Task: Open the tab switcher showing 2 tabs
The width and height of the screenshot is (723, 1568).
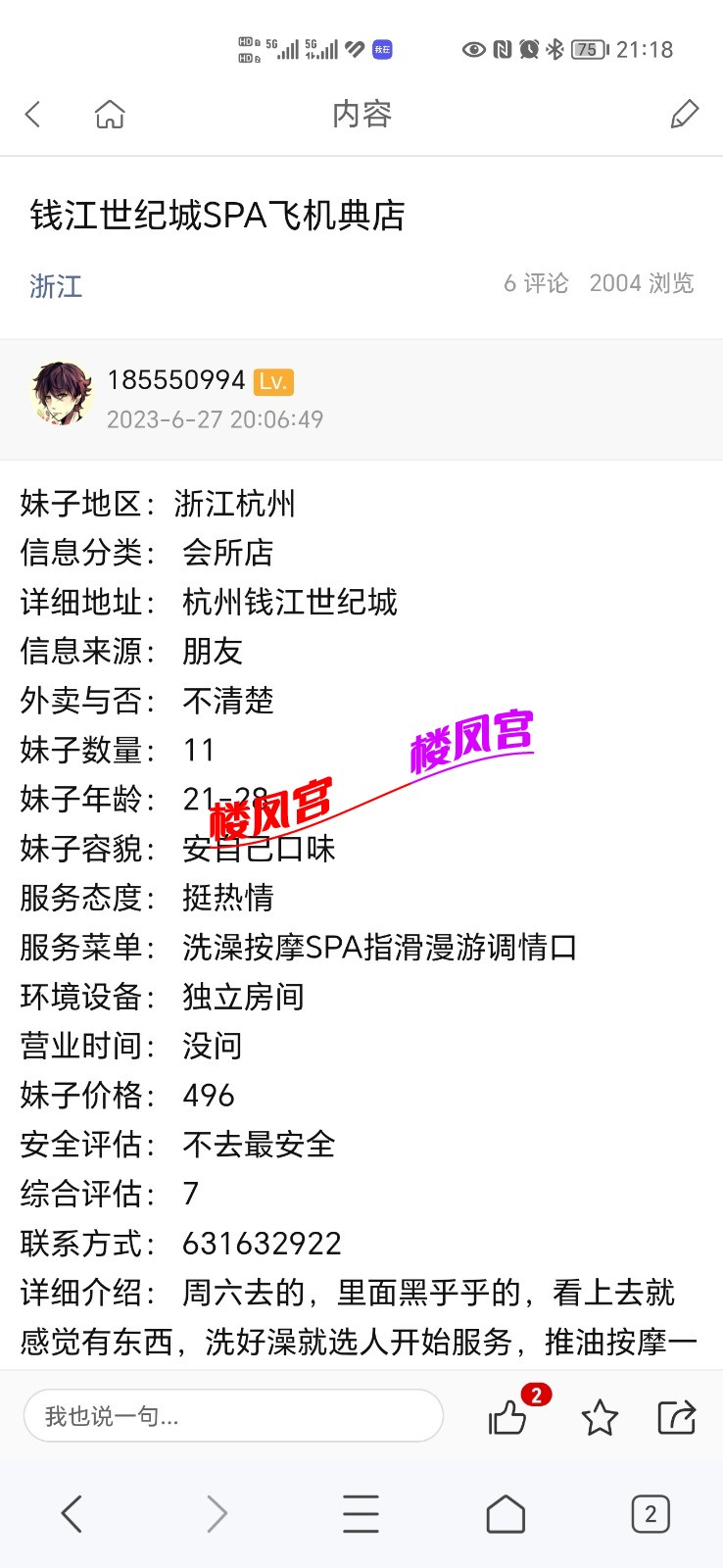Action: (x=650, y=1513)
